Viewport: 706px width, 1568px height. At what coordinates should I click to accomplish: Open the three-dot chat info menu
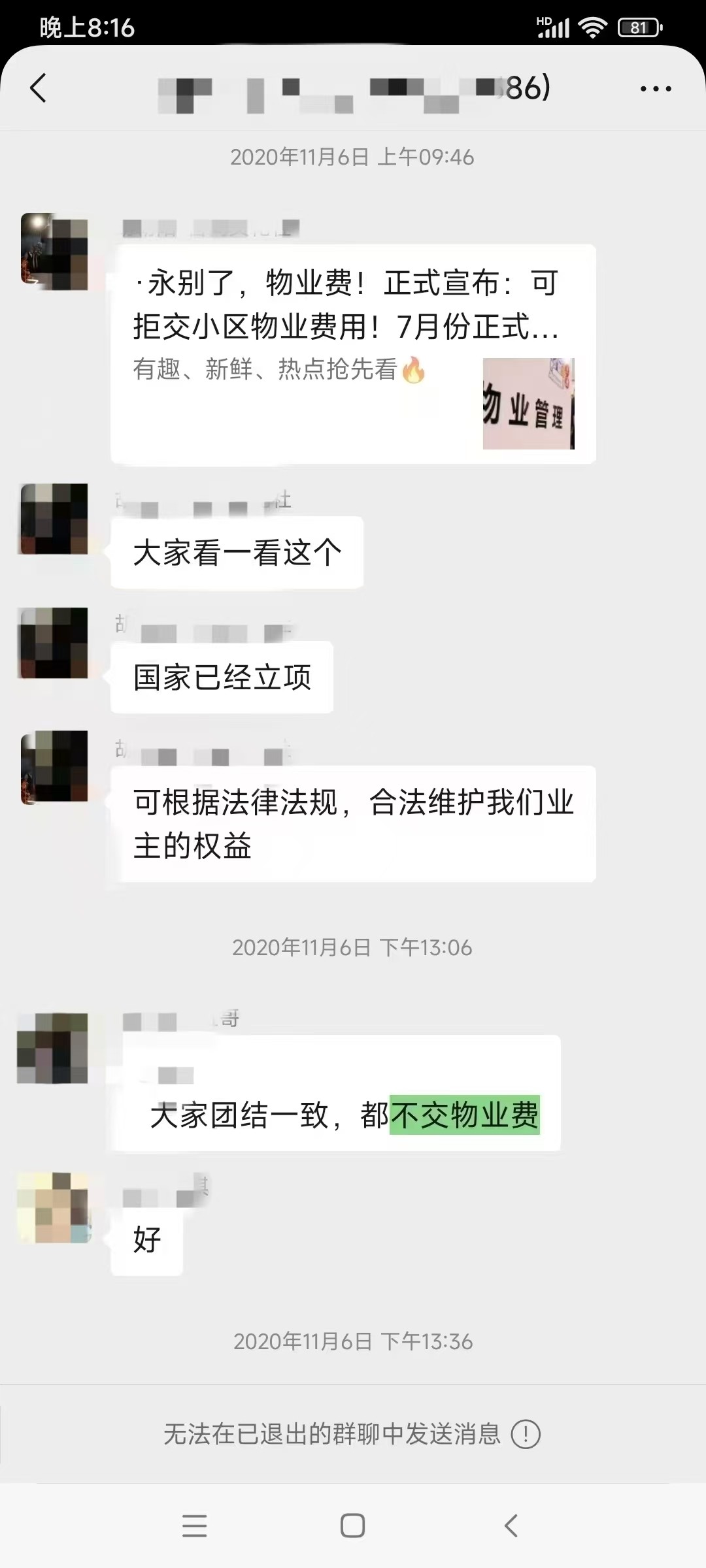click(x=655, y=89)
